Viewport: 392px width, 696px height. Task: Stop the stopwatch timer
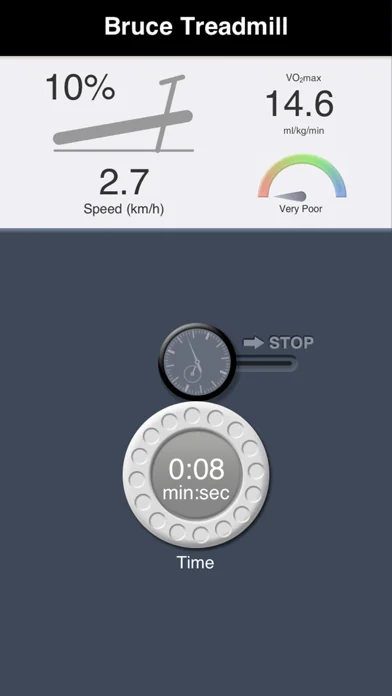pos(195,362)
